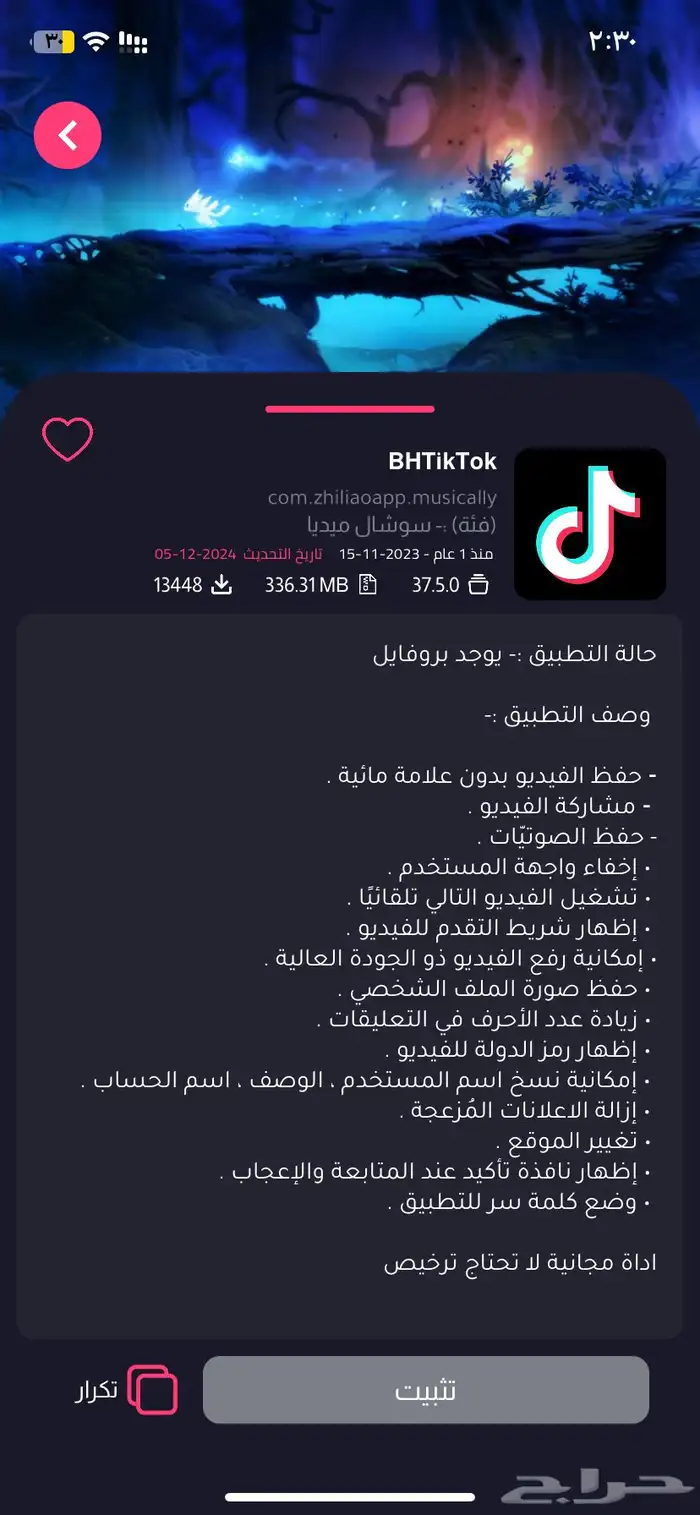The width and height of the screenshot is (700, 1515).
Task: Tap the تثبيت install button
Action: pos(426,1390)
